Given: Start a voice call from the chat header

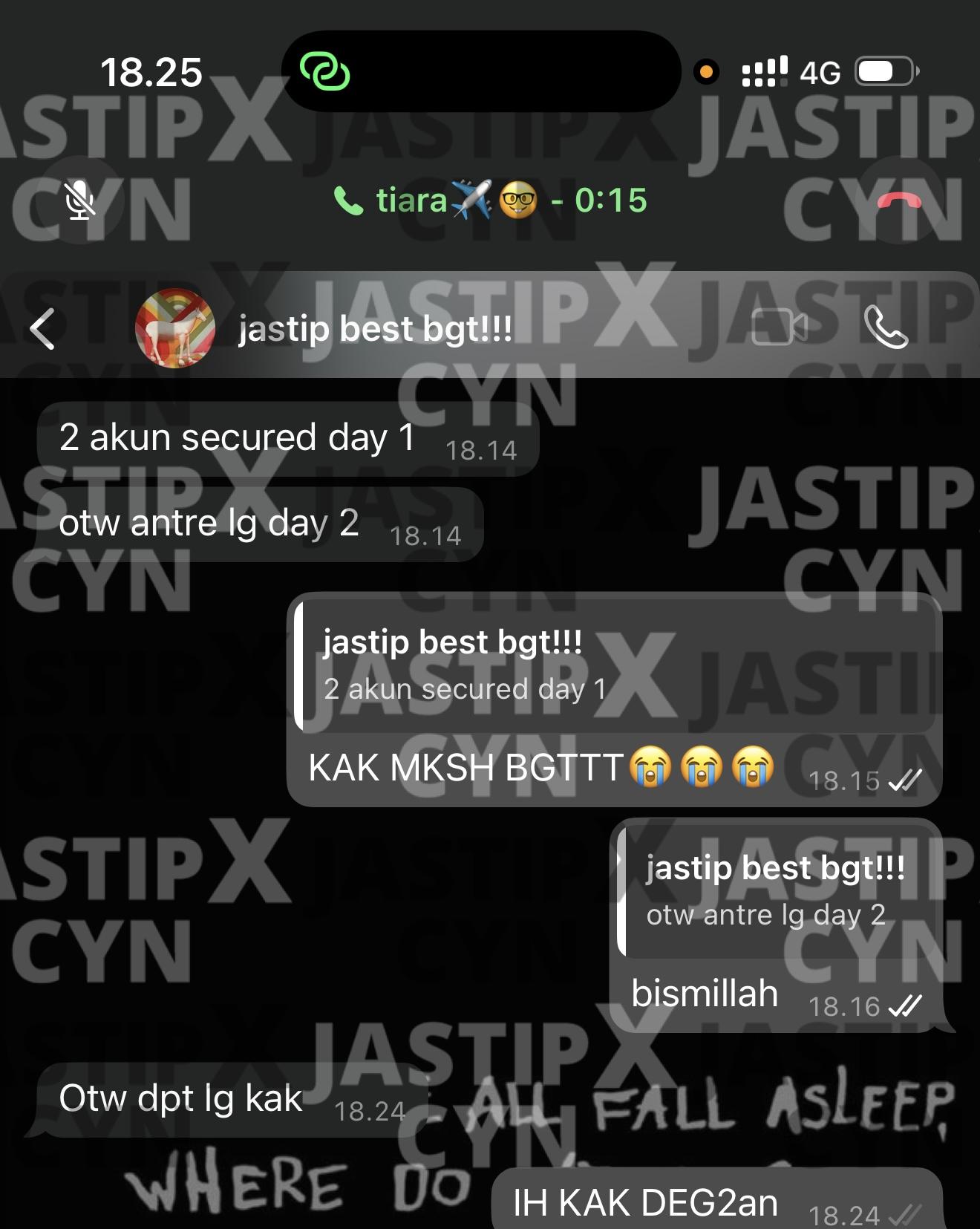Looking at the screenshot, I should pyautogui.click(x=889, y=327).
